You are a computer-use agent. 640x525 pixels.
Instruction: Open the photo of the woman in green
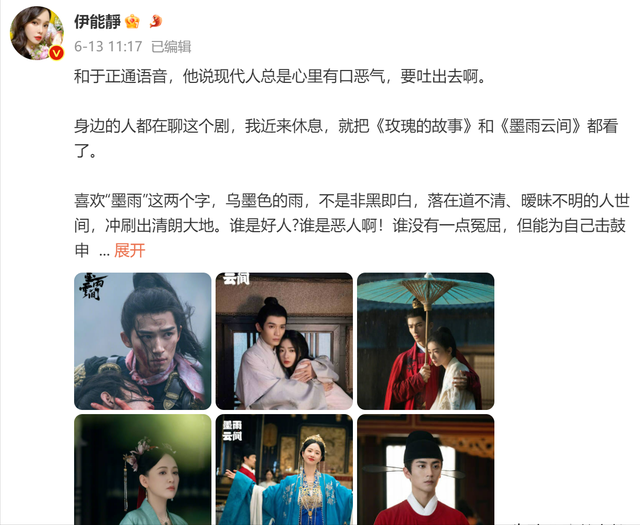point(143,469)
